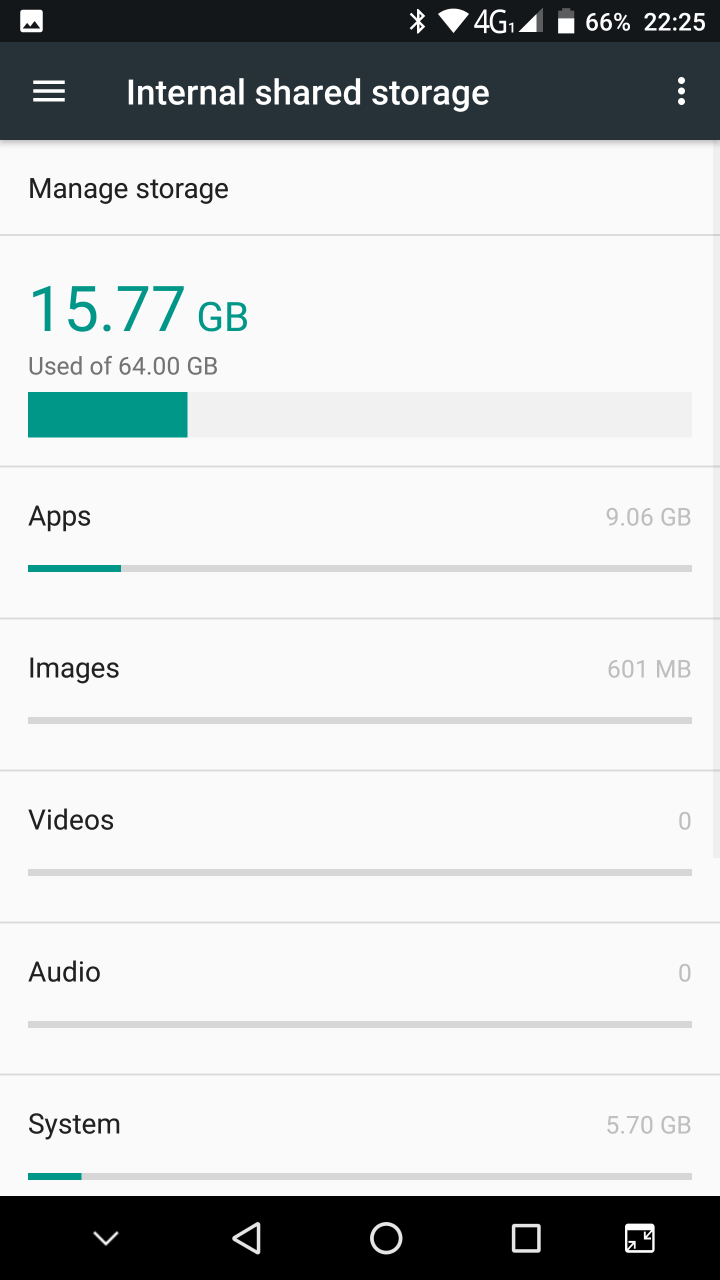Go back using the navigation bar
The width and height of the screenshot is (720, 1280).
point(246,1238)
